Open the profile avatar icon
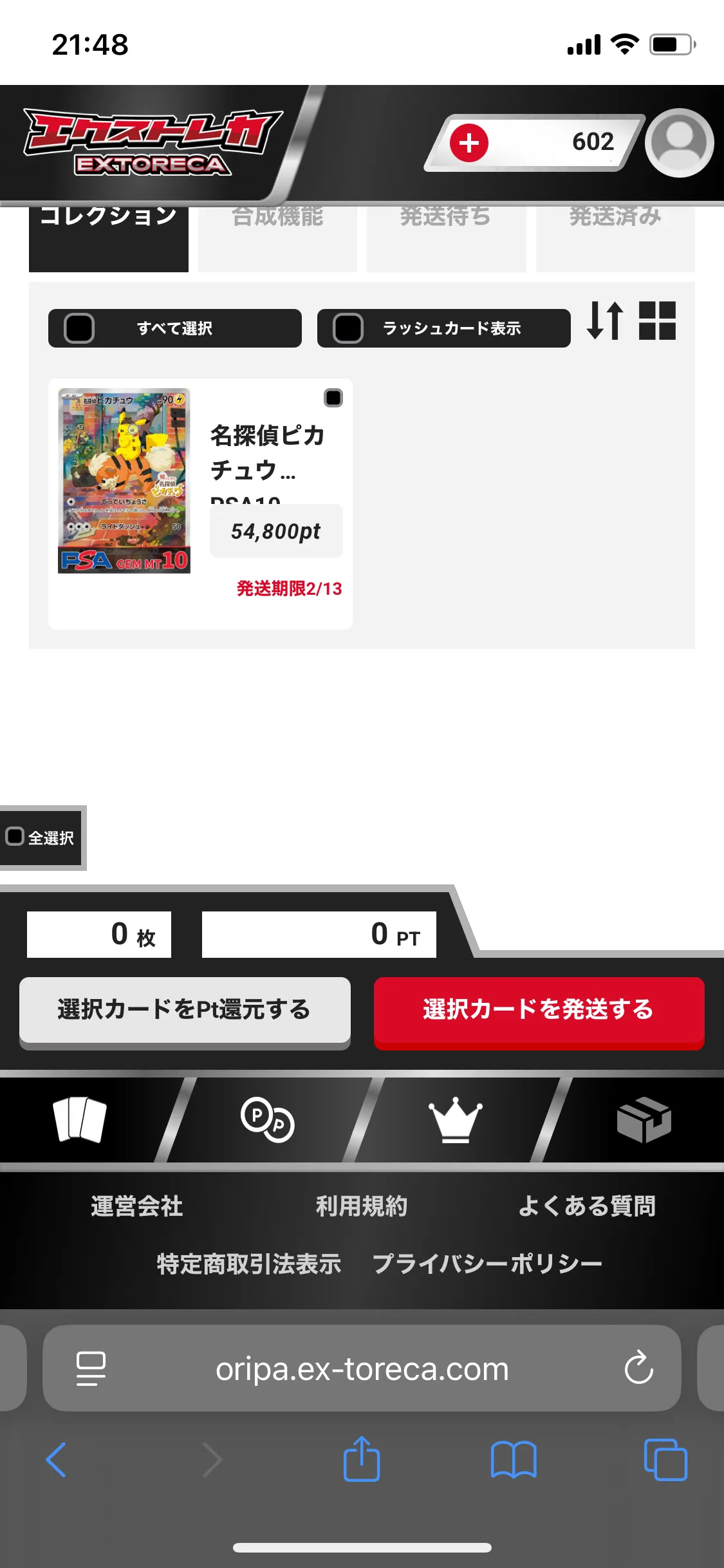The width and height of the screenshot is (724, 1568). pyautogui.click(x=679, y=144)
